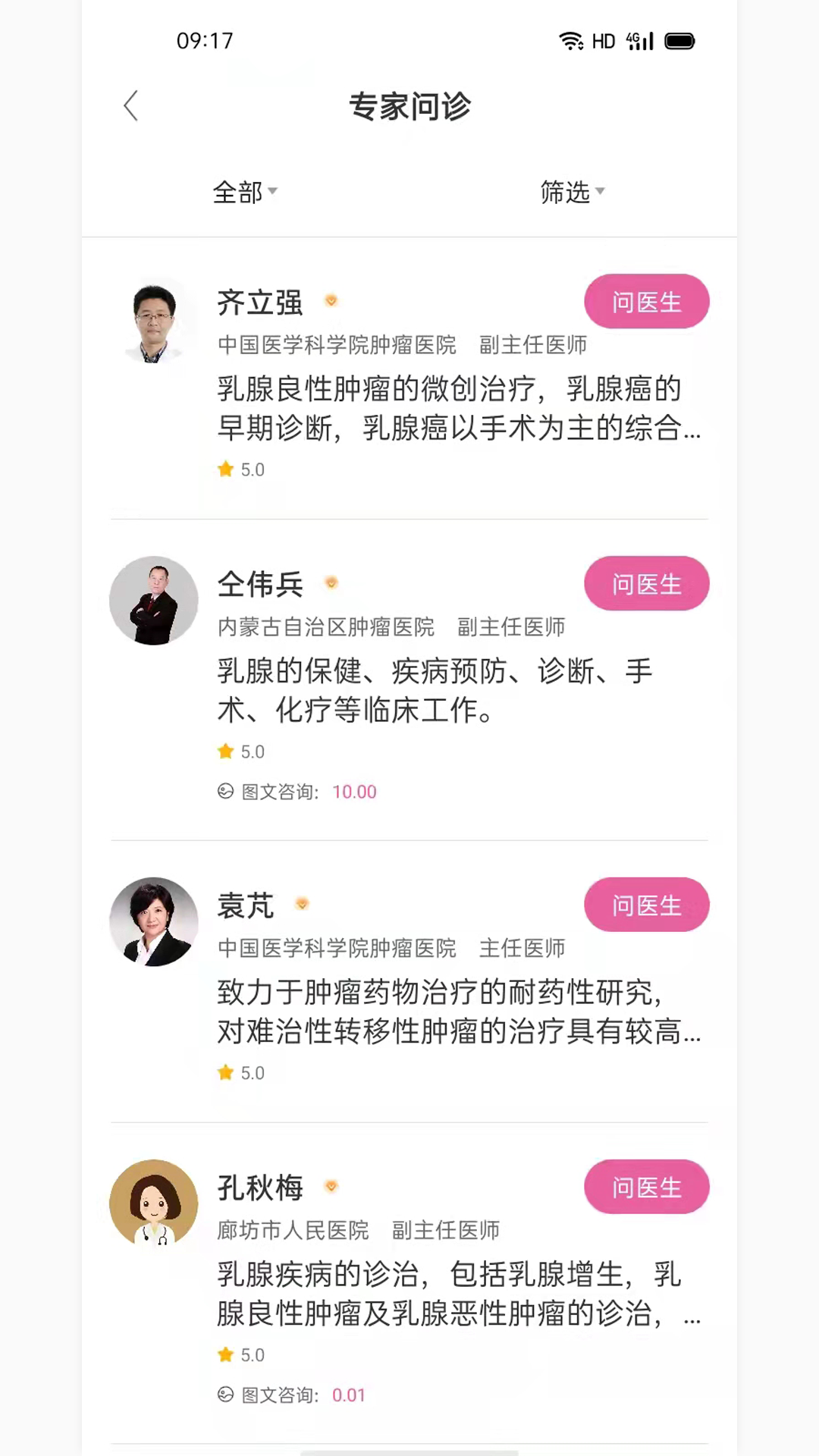819x1456 pixels.
Task: Click 问医生 for doctor 孔秋梅
Action: 646,1187
